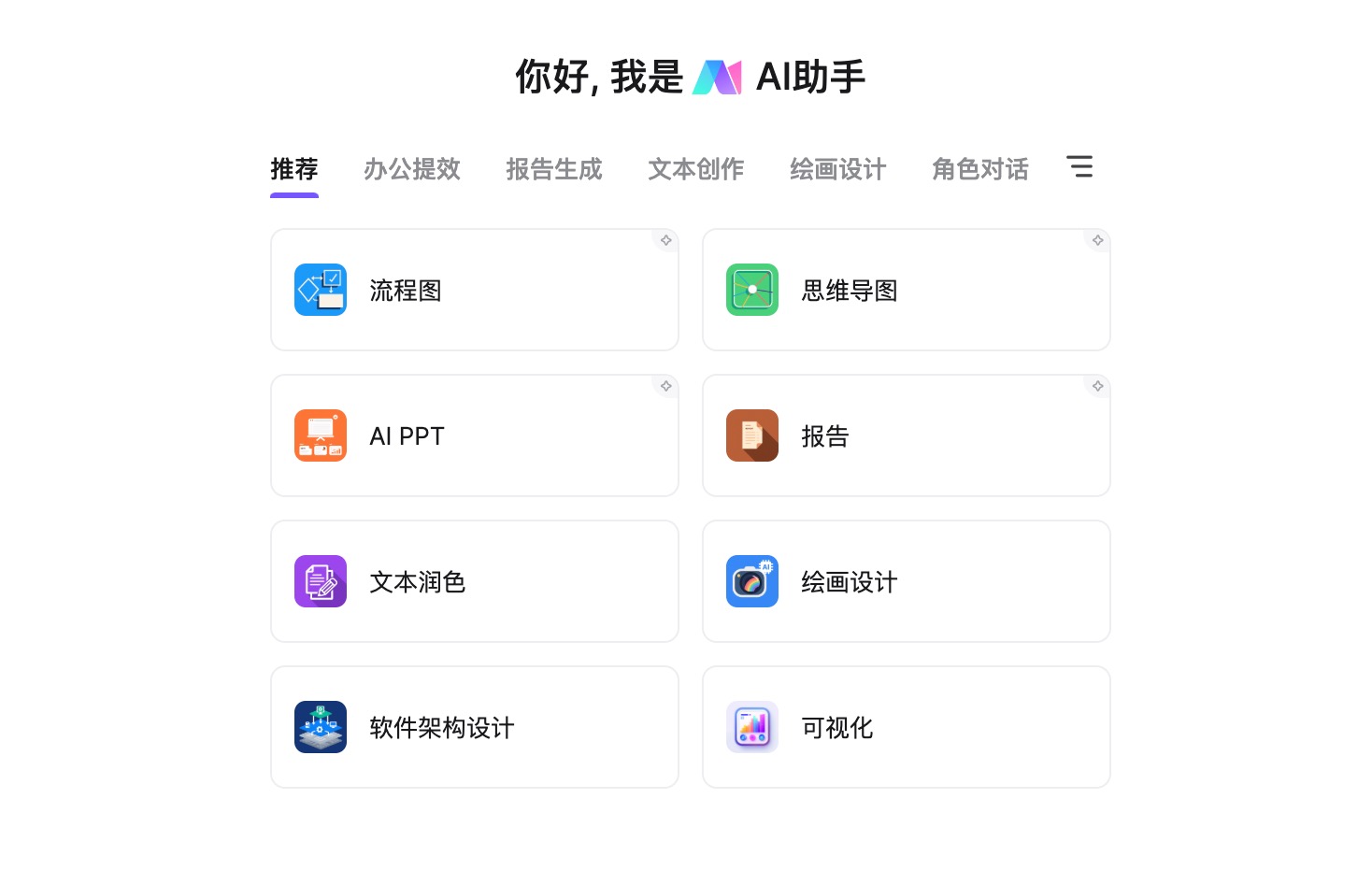Switch to the 绘画设计 tab
The image size is (1372, 884).
(x=838, y=169)
